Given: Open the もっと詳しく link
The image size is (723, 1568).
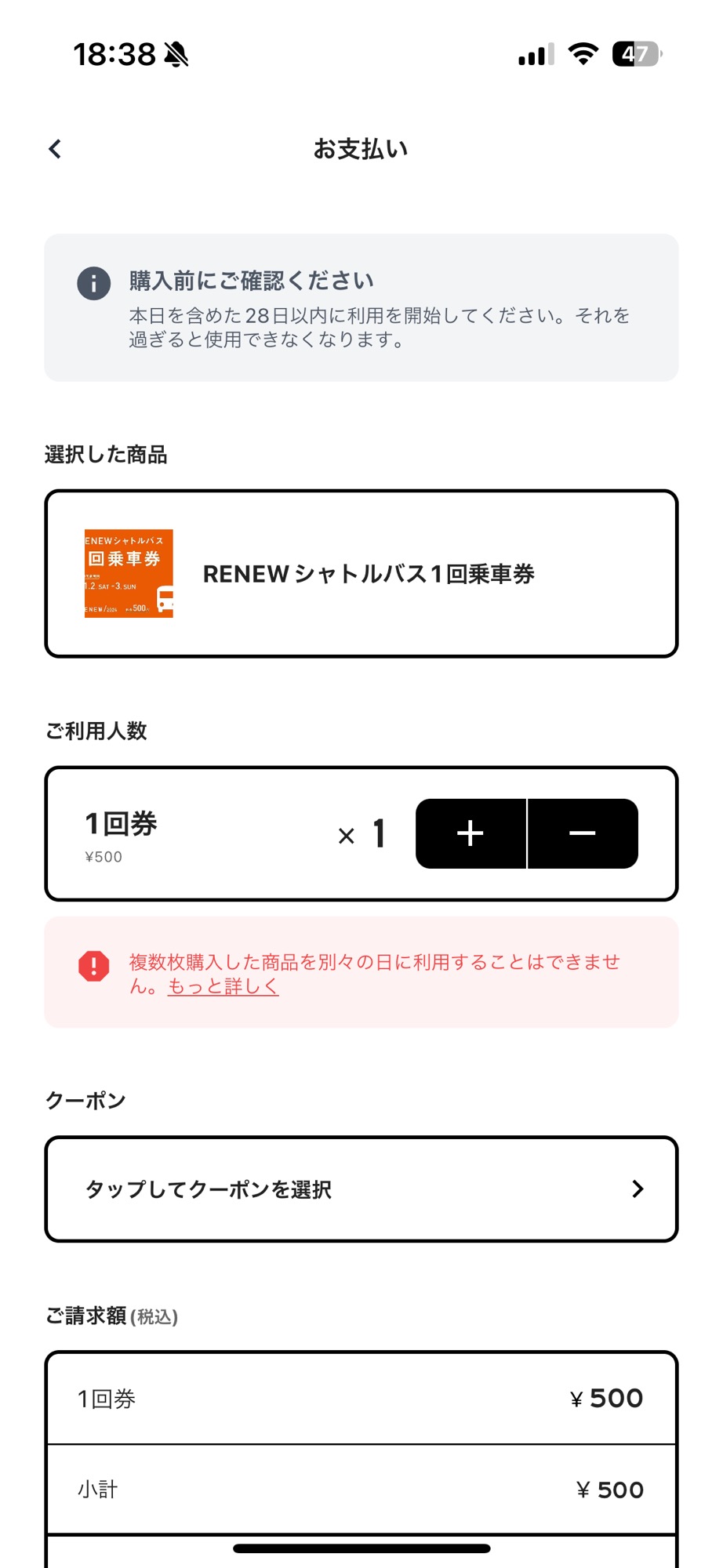Looking at the screenshot, I should (x=223, y=986).
